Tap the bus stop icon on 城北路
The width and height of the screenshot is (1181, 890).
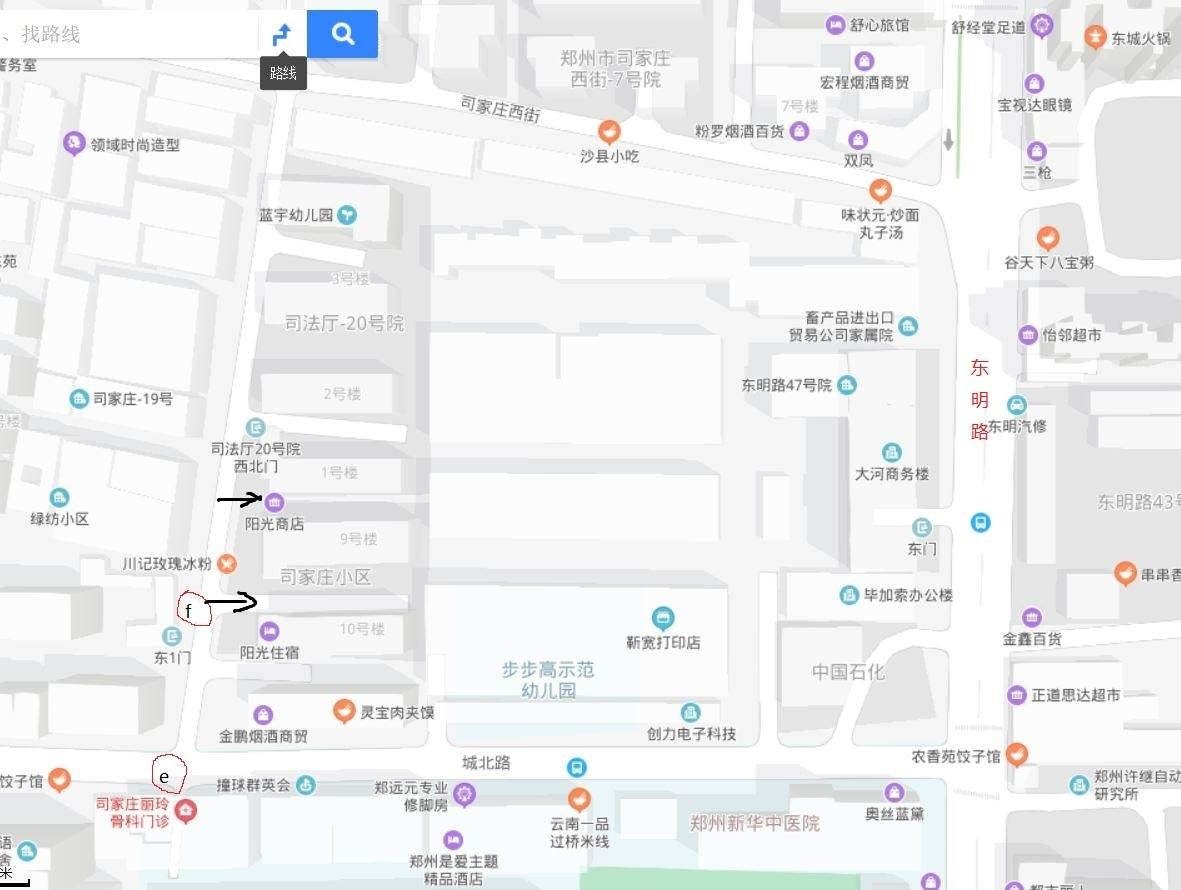click(576, 768)
